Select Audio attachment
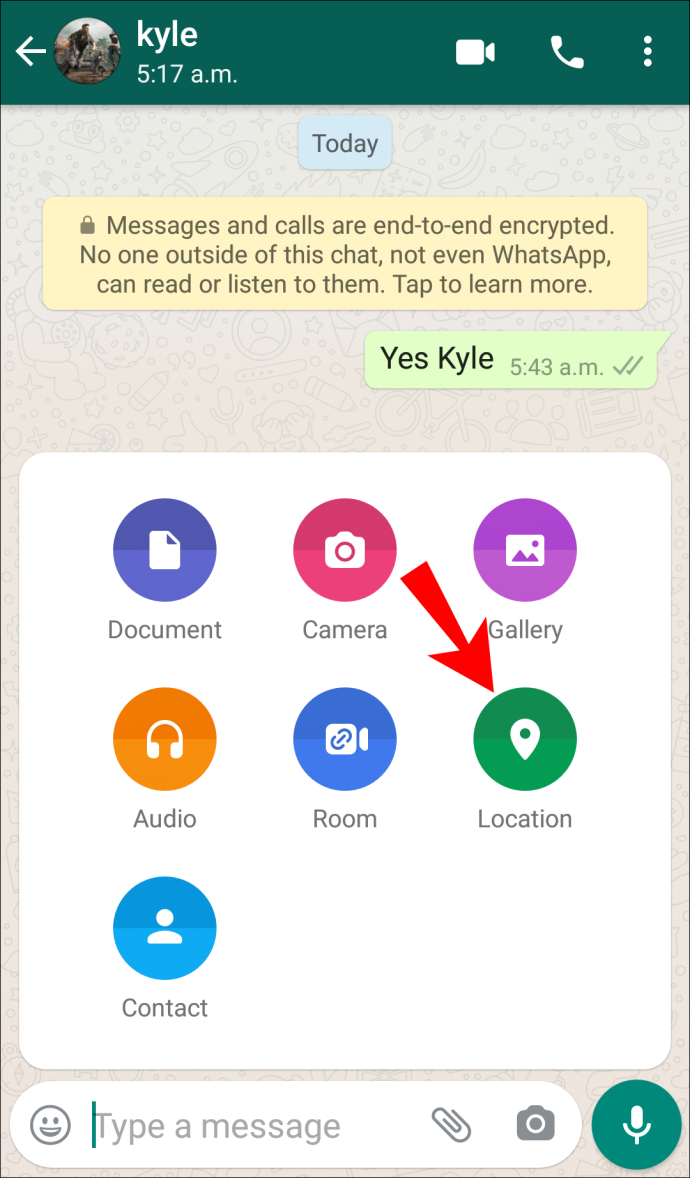This screenshot has width=690, height=1178. click(165, 739)
